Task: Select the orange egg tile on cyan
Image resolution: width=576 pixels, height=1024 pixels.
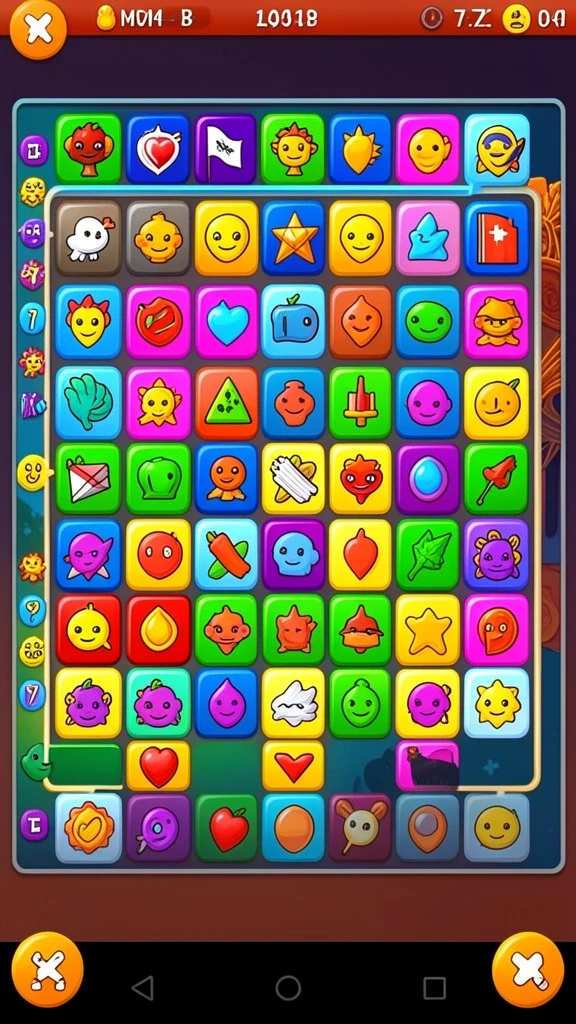Action: pyautogui.click(x=293, y=827)
